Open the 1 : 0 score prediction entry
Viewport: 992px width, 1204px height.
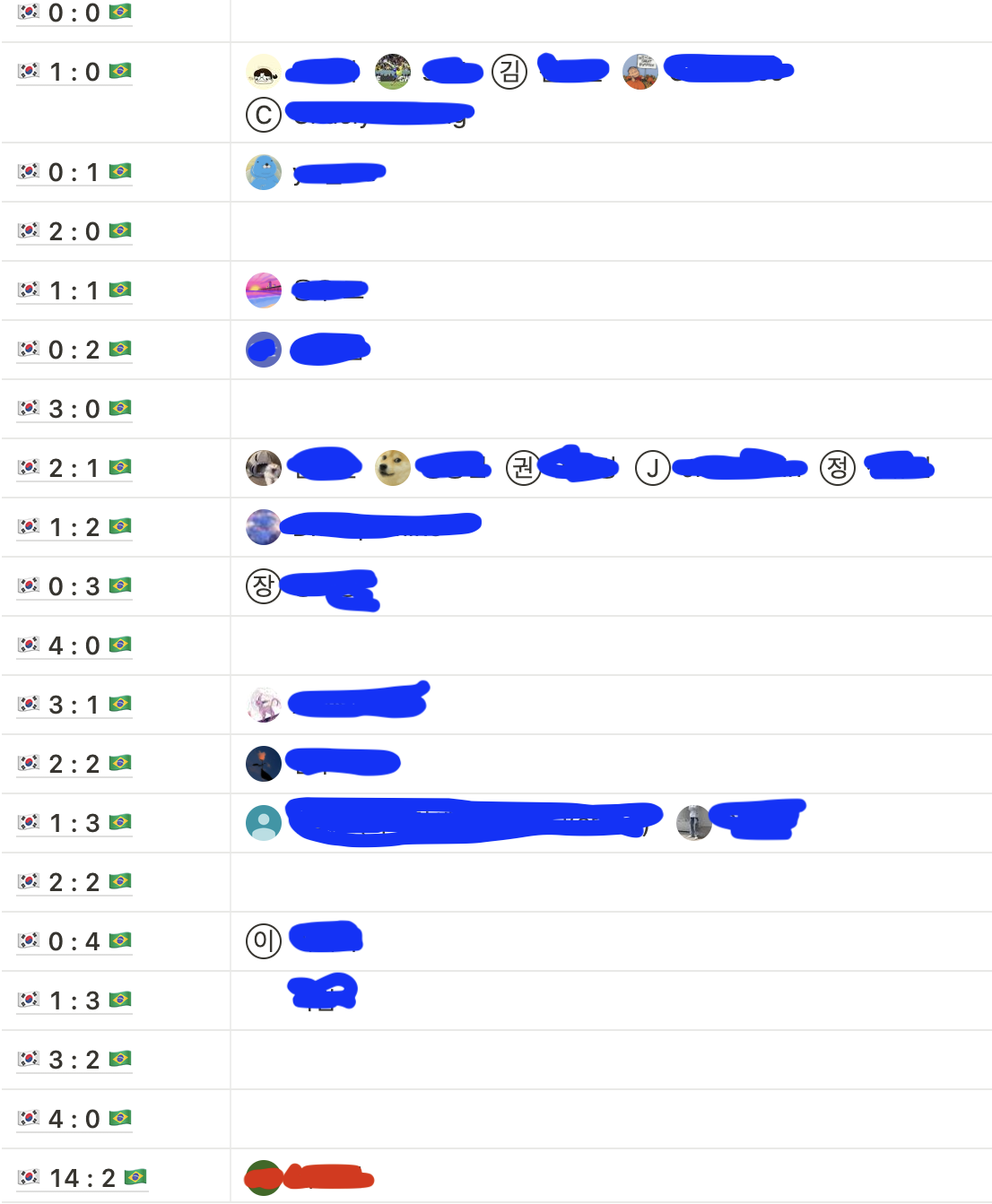[74, 72]
